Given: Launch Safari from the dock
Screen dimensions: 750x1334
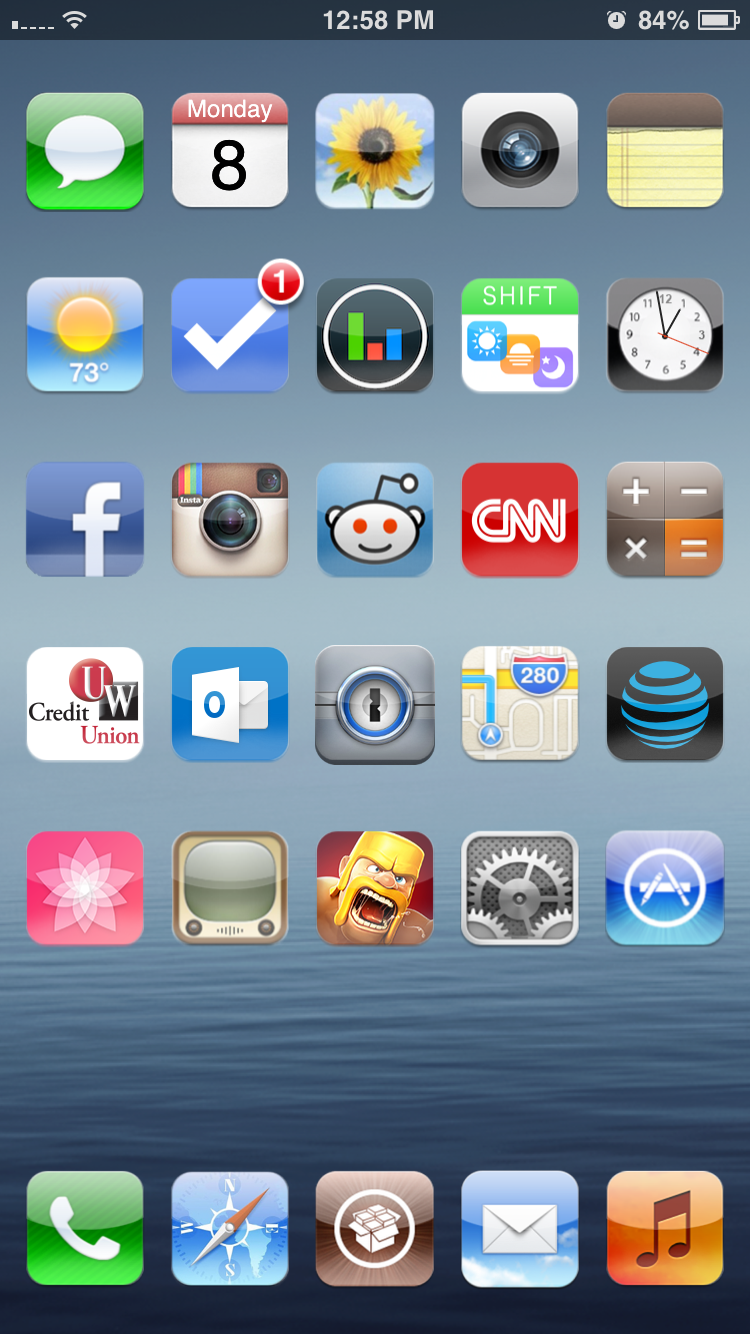Looking at the screenshot, I should 230,1228.
